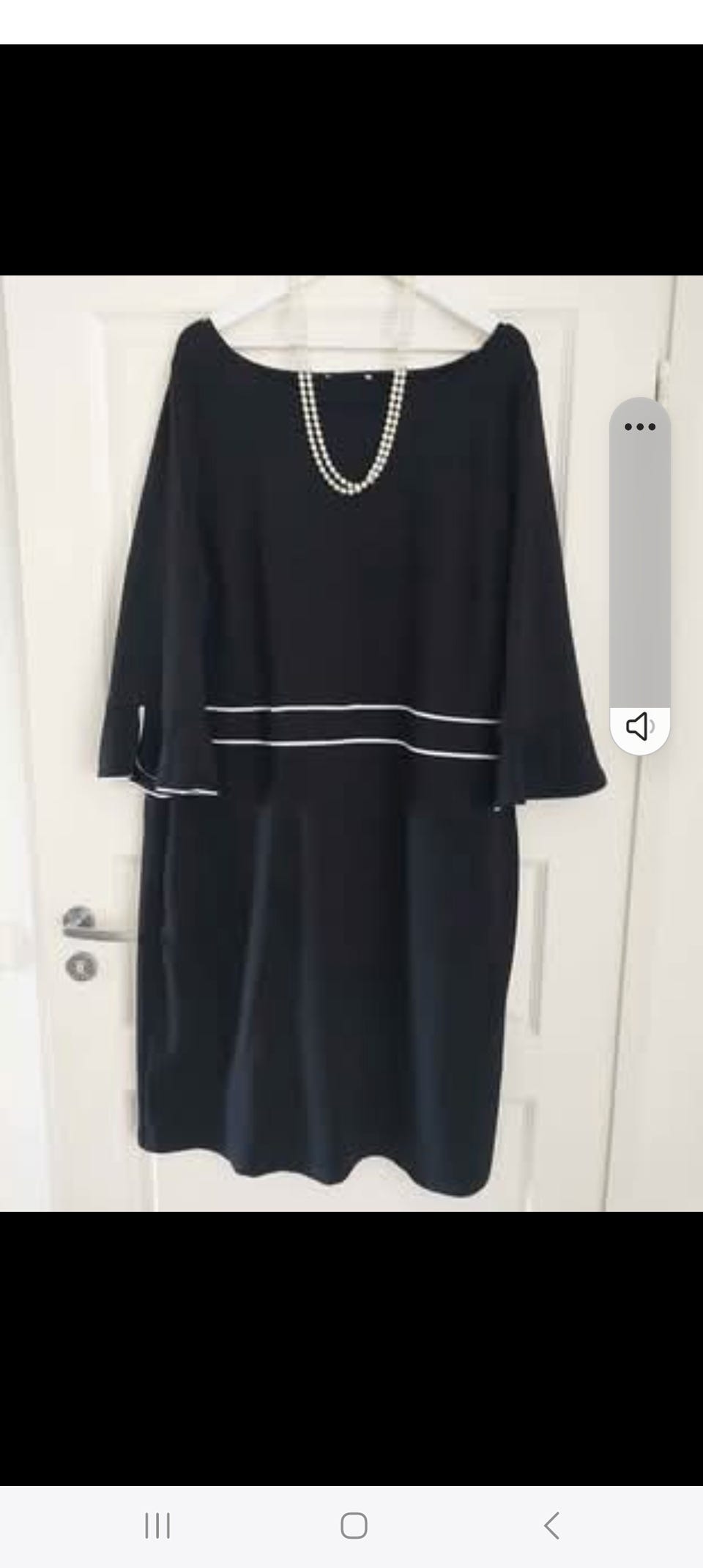Open the recent apps overview

[157, 1526]
